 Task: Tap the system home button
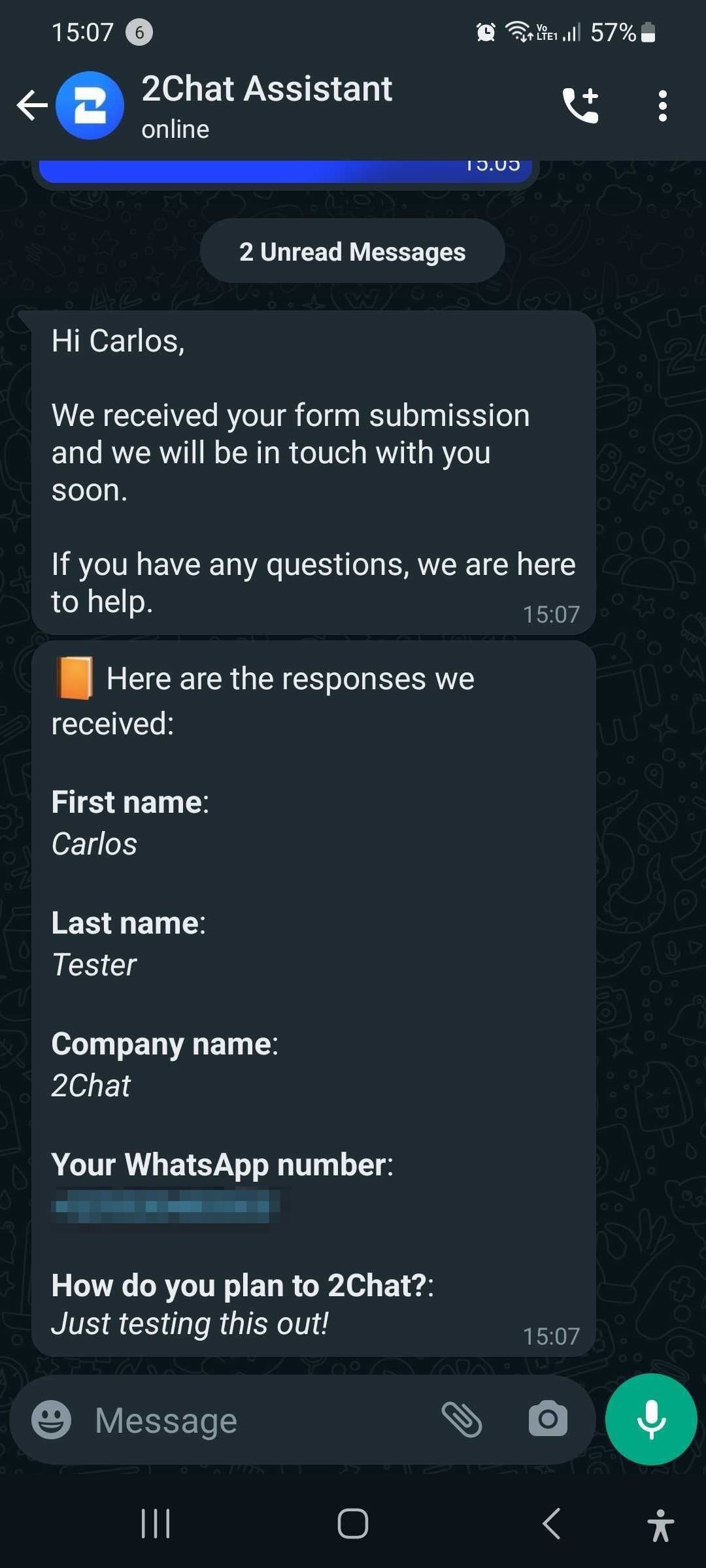pos(353,1524)
